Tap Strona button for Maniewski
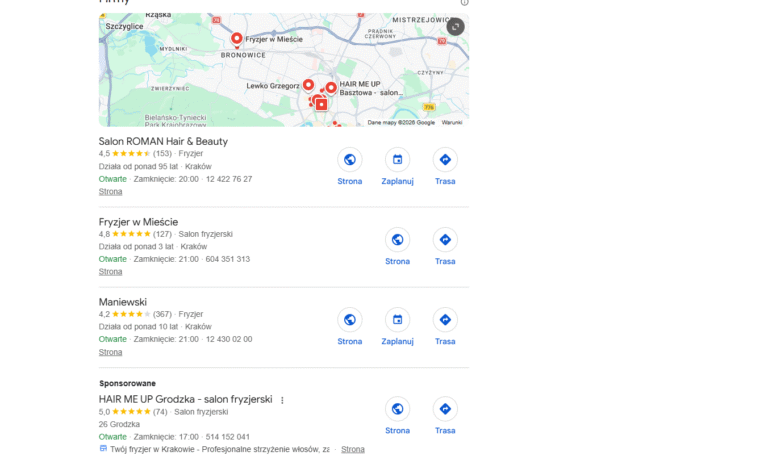 (350, 320)
